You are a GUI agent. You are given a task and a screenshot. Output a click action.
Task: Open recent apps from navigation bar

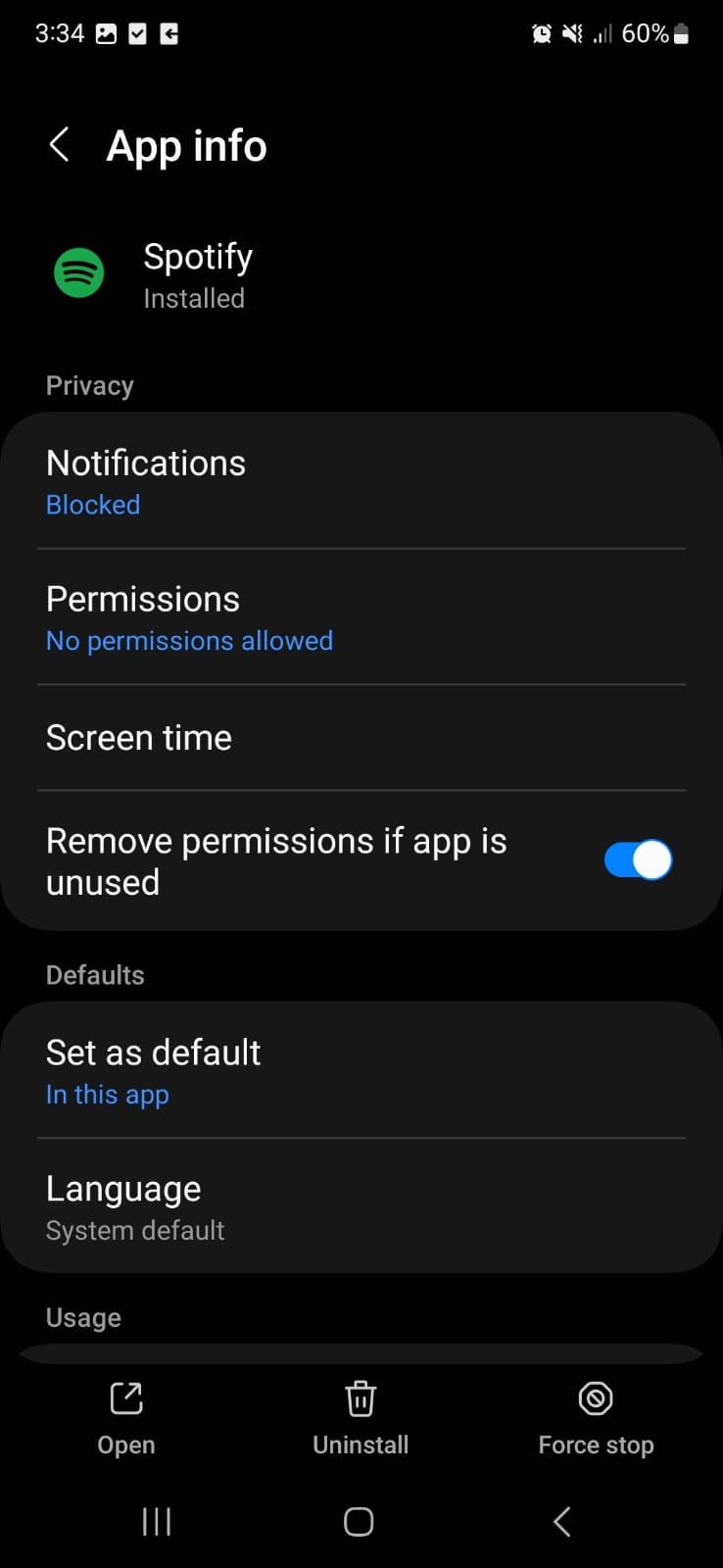click(156, 1522)
